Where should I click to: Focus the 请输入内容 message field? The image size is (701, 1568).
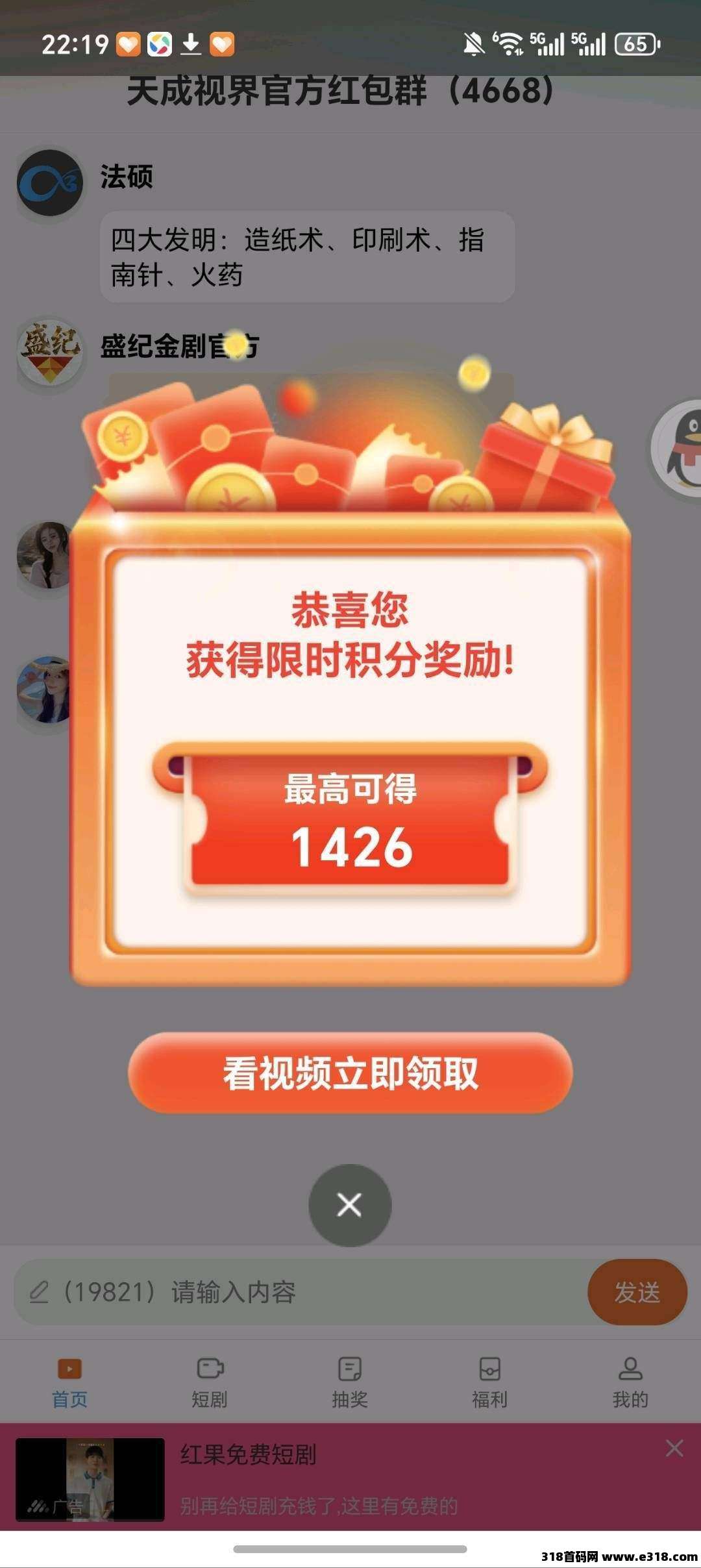tap(299, 1291)
